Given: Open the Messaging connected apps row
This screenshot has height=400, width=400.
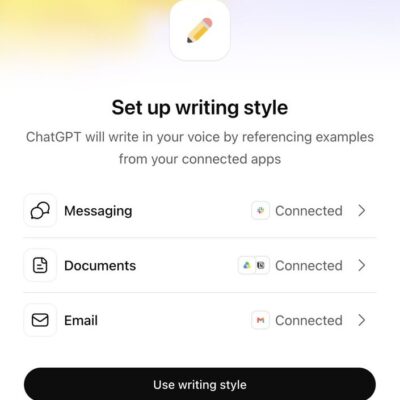Looking at the screenshot, I should pyautogui.click(x=200, y=211).
